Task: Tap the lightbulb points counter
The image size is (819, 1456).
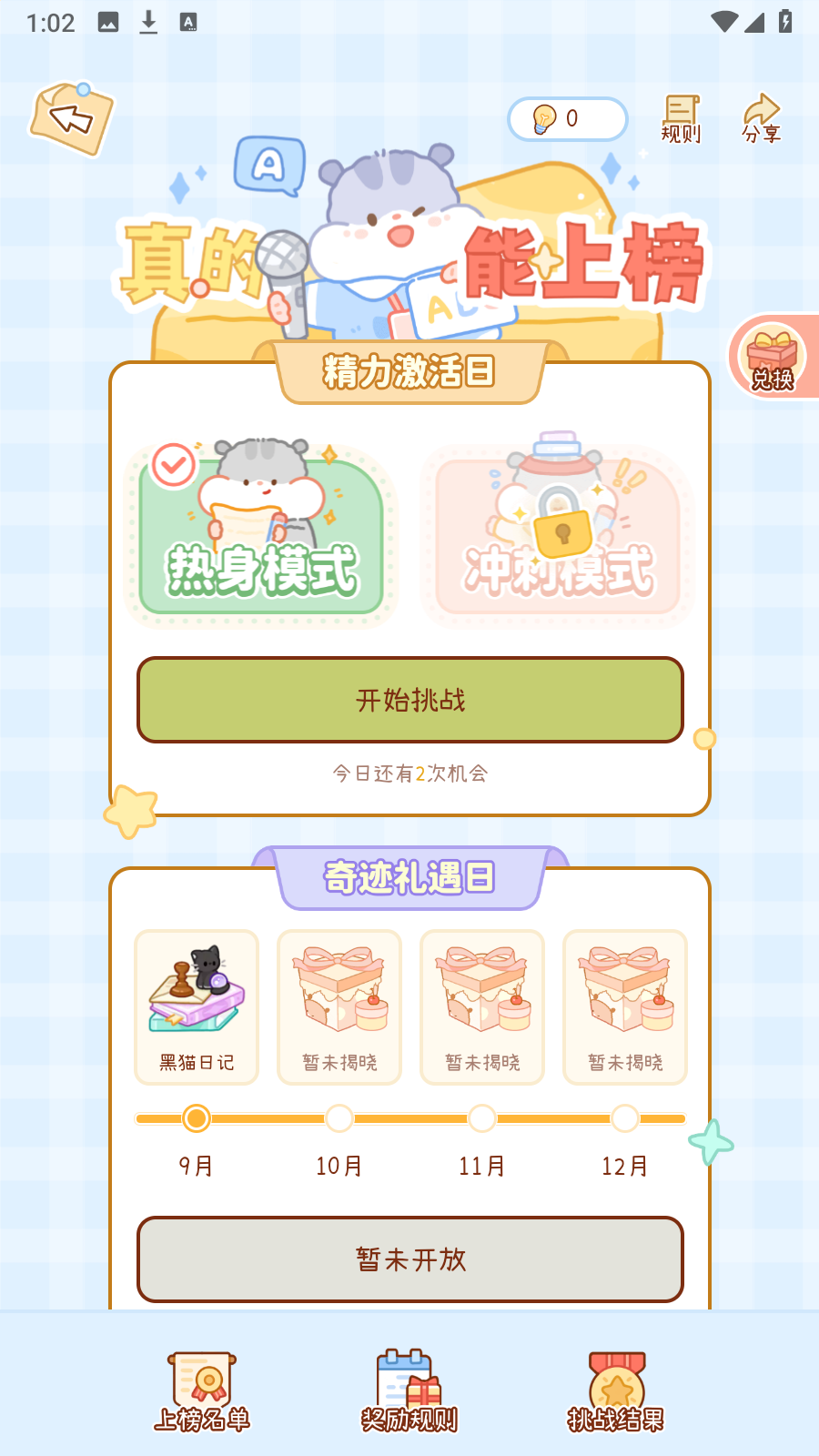Action: tap(566, 116)
